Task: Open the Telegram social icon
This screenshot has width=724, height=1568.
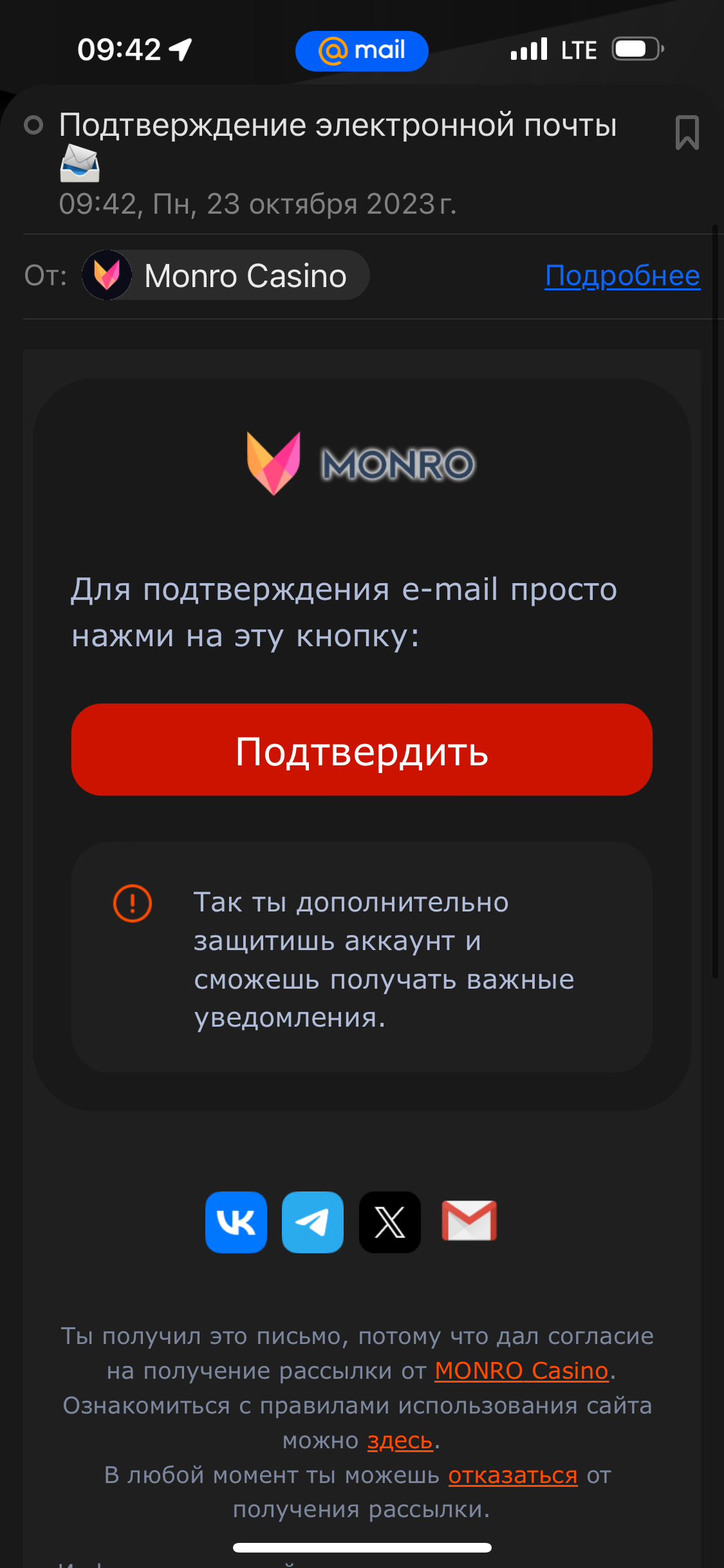Action: coord(313,1222)
